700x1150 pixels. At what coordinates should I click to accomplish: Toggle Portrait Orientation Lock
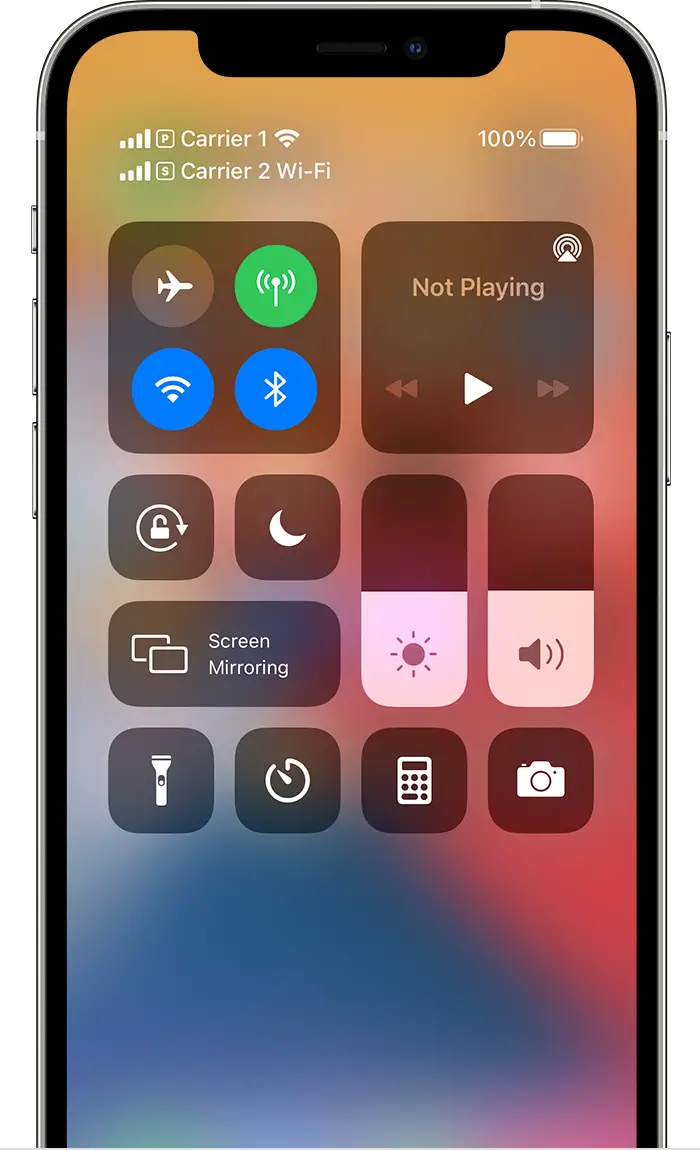pyautogui.click(x=161, y=527)
